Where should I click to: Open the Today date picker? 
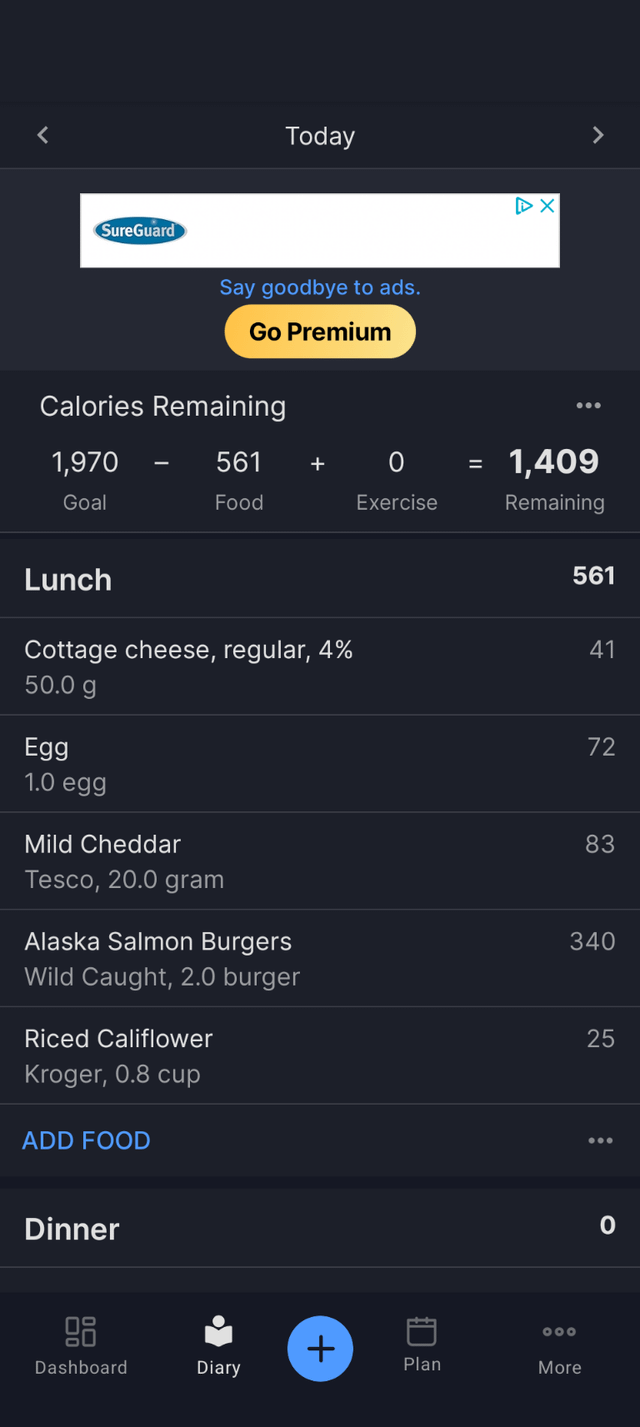320,136
